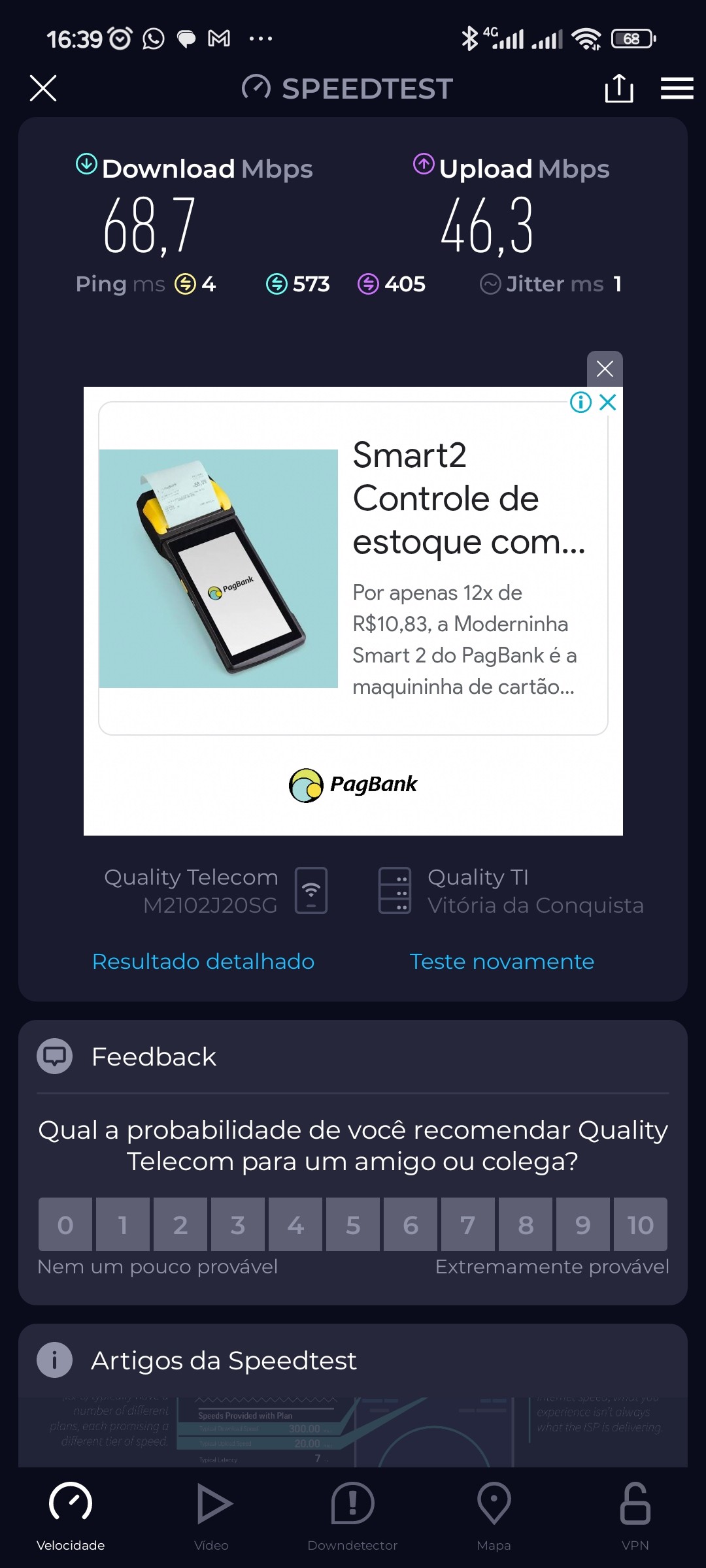Pick score 3 for Quality Telecom
This screenshot has width=706, height=1568.
click(x=238, y=1225)
